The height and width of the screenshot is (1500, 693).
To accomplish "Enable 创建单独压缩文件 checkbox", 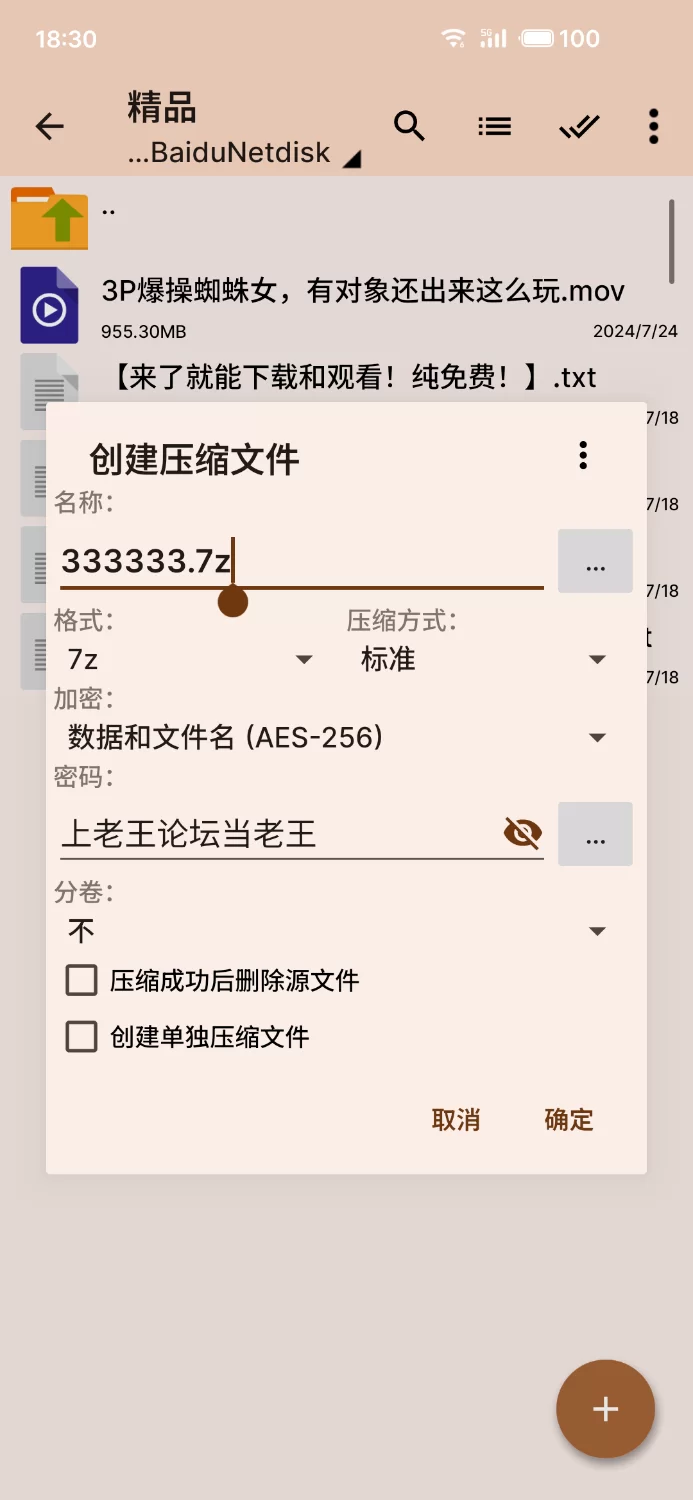I will point(82,1037).
